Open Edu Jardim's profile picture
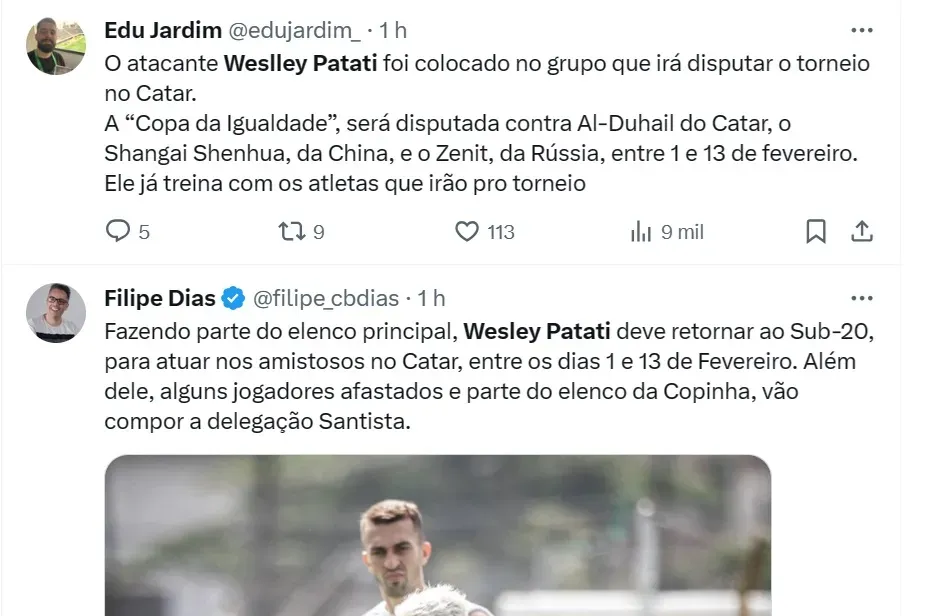This screenshot has width=937, height=616. tap(56, 46)
